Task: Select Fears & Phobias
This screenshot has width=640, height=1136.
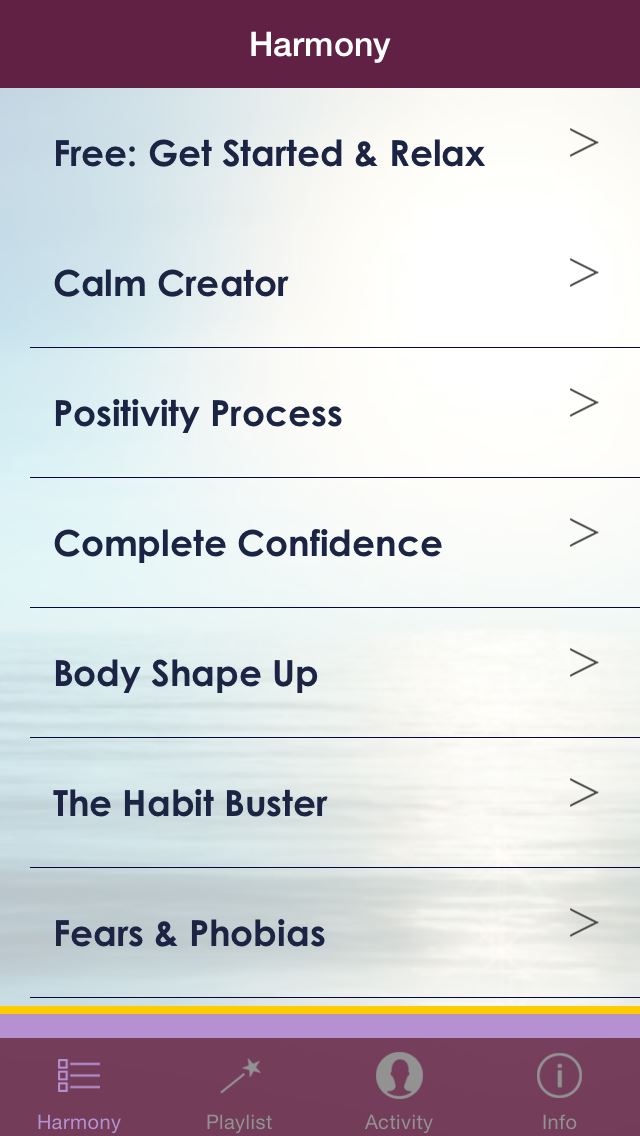Action: [320, 933]
